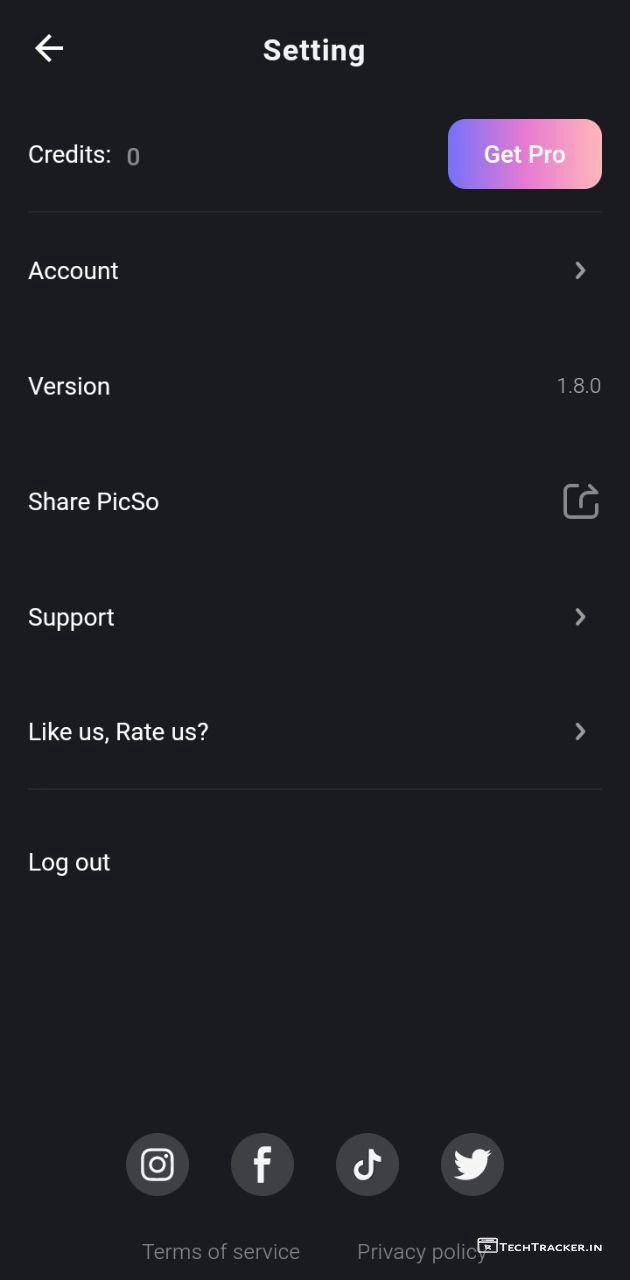Read the Terms of service

click(221, 1251)
